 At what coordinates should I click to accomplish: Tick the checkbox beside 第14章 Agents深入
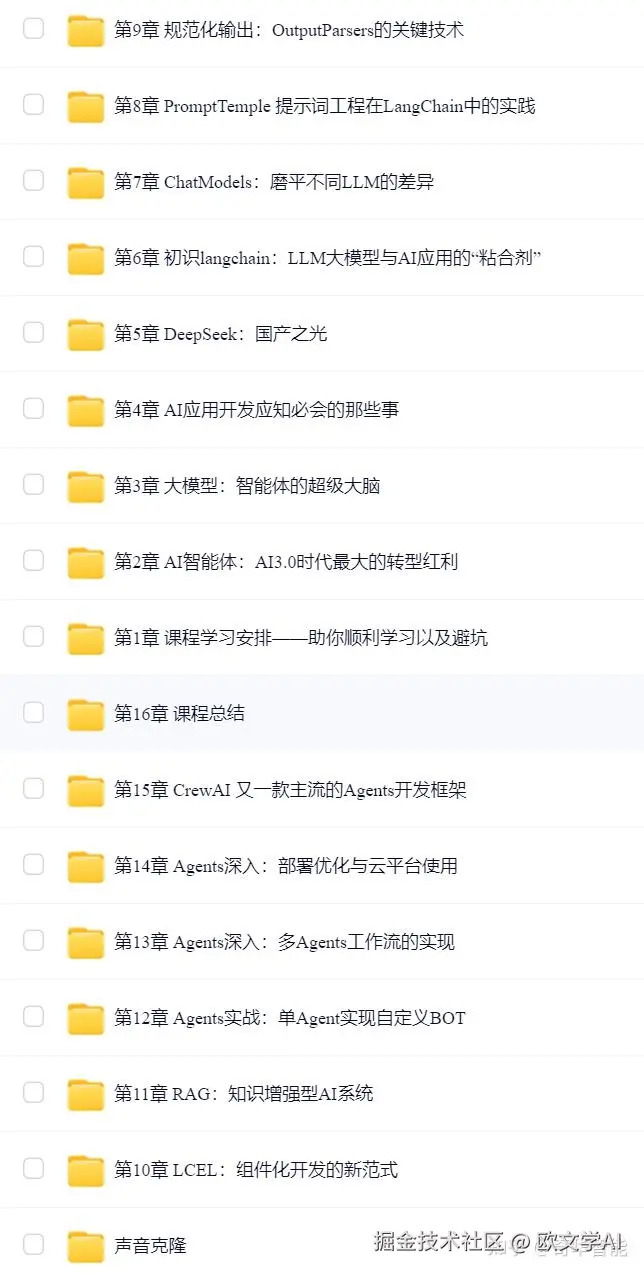(x=33, y=864)
